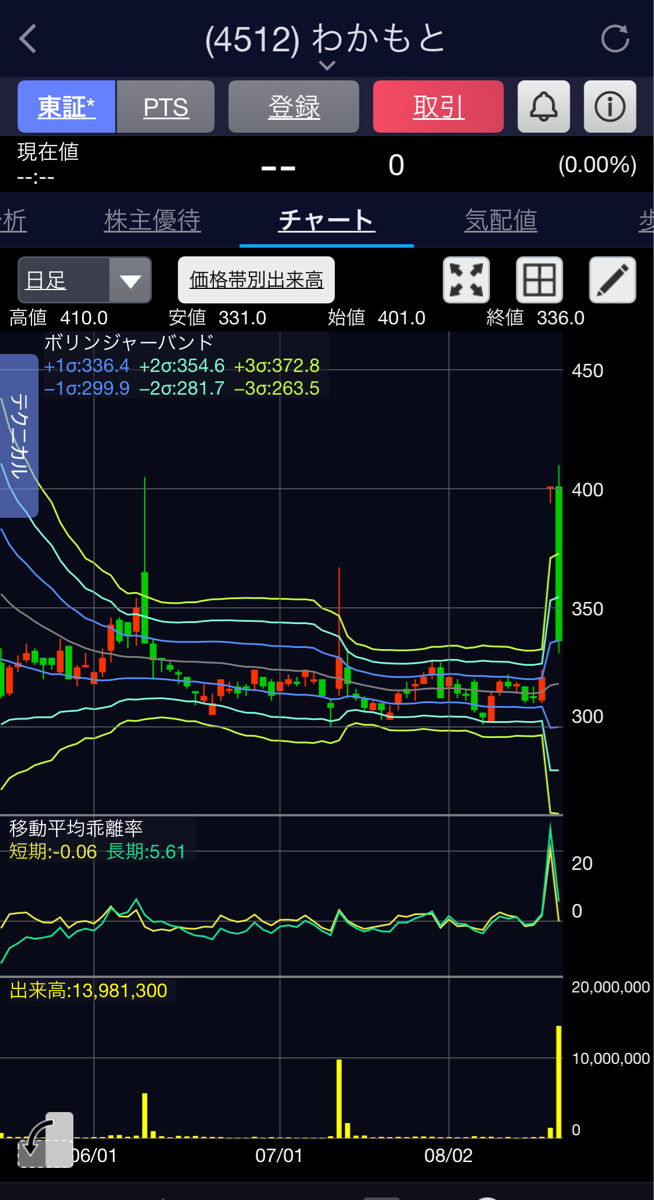Open the chart drawing pencil tool
654x1200 pixels.
tap(612, 280)
